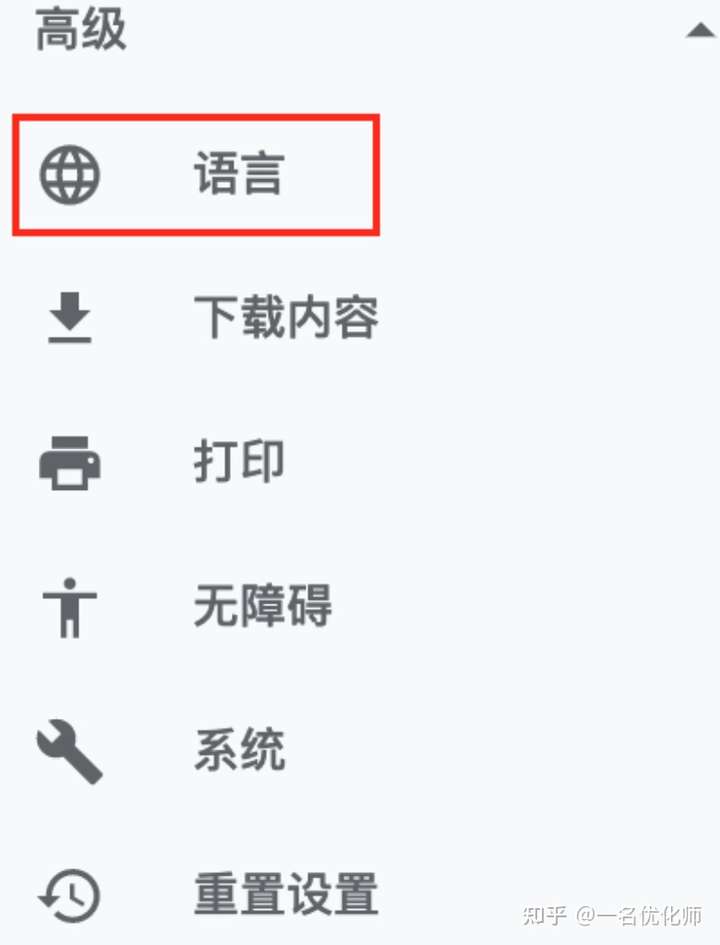720x945 pixels.
Task: Select the 系统 settings row
Action: (238, 750)
